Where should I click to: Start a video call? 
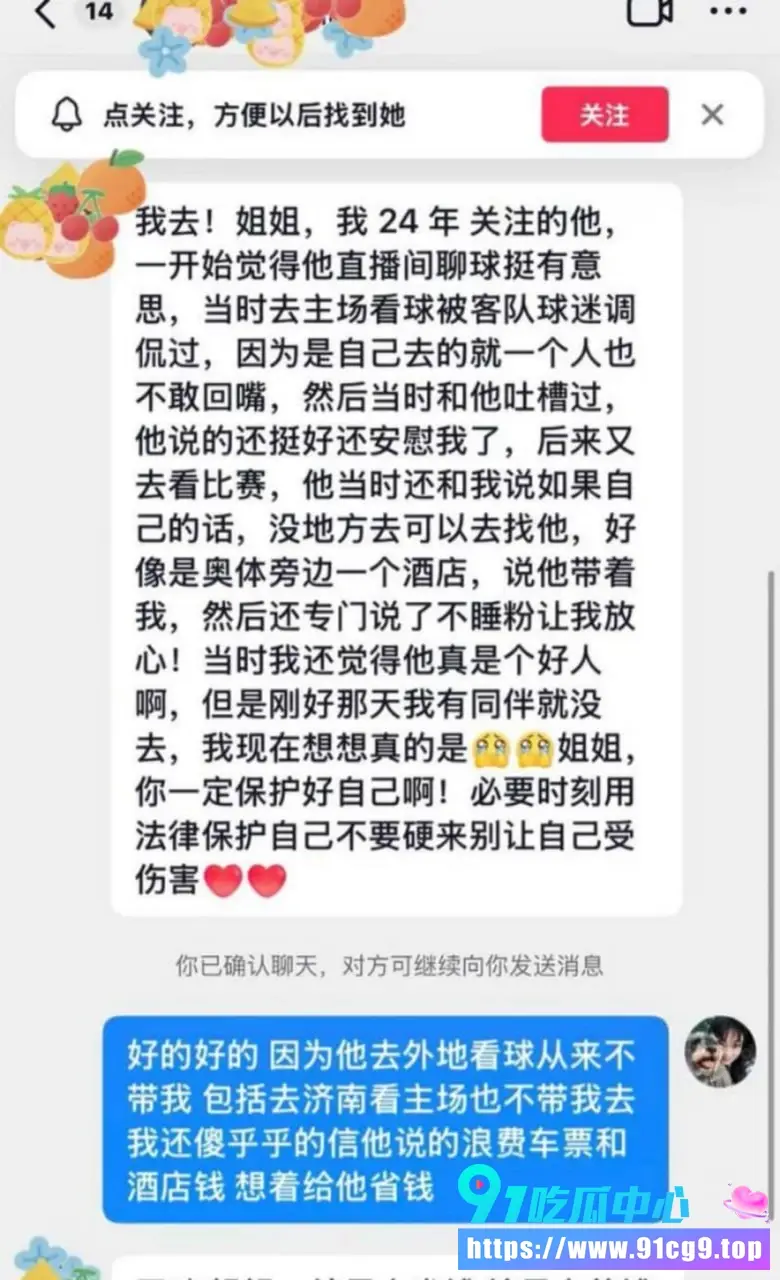[x=650, y=10]
